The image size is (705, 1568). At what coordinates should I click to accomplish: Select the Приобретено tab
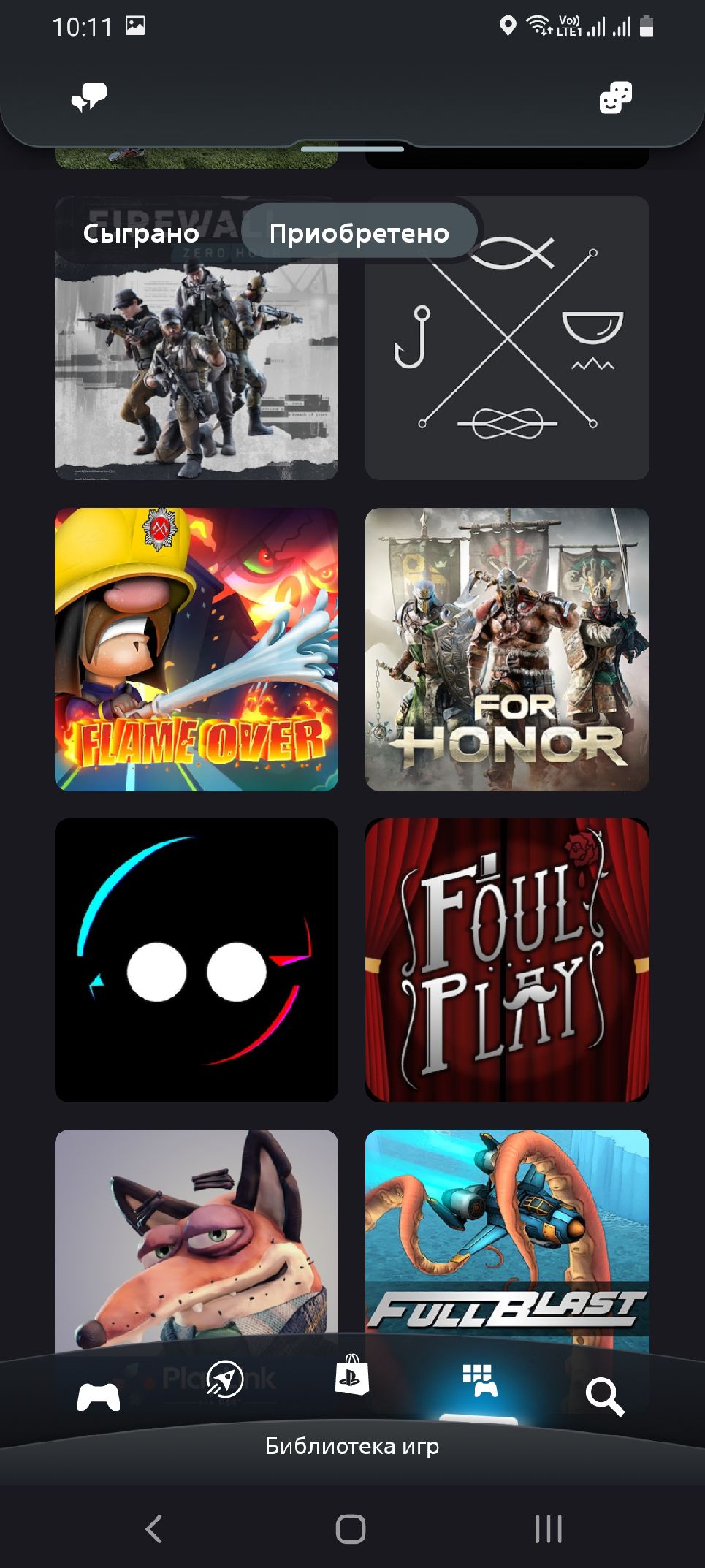tap(359, 233)
